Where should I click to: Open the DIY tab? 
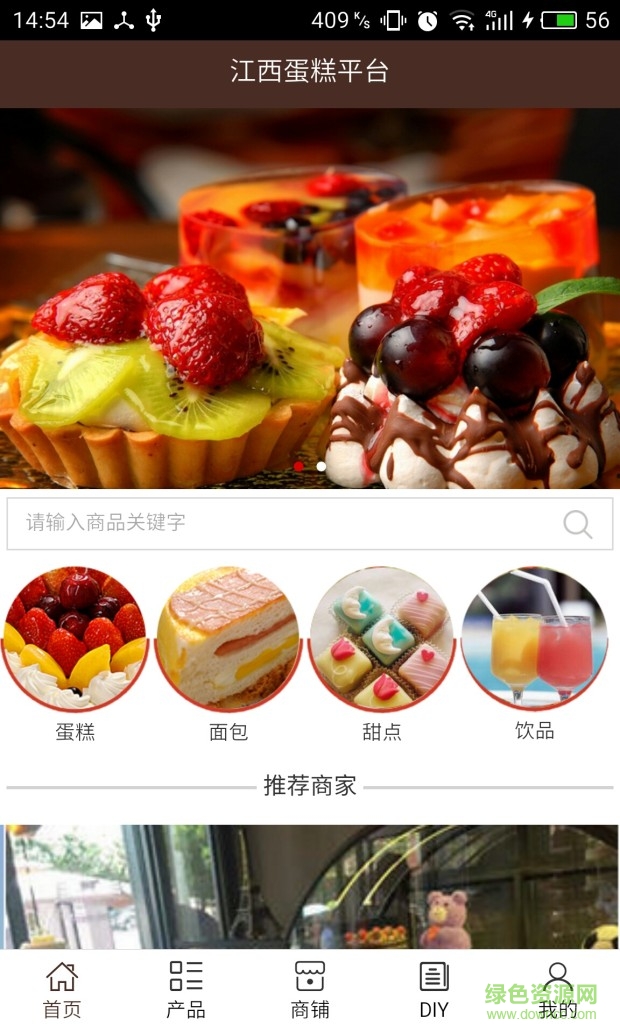point(434,989)
